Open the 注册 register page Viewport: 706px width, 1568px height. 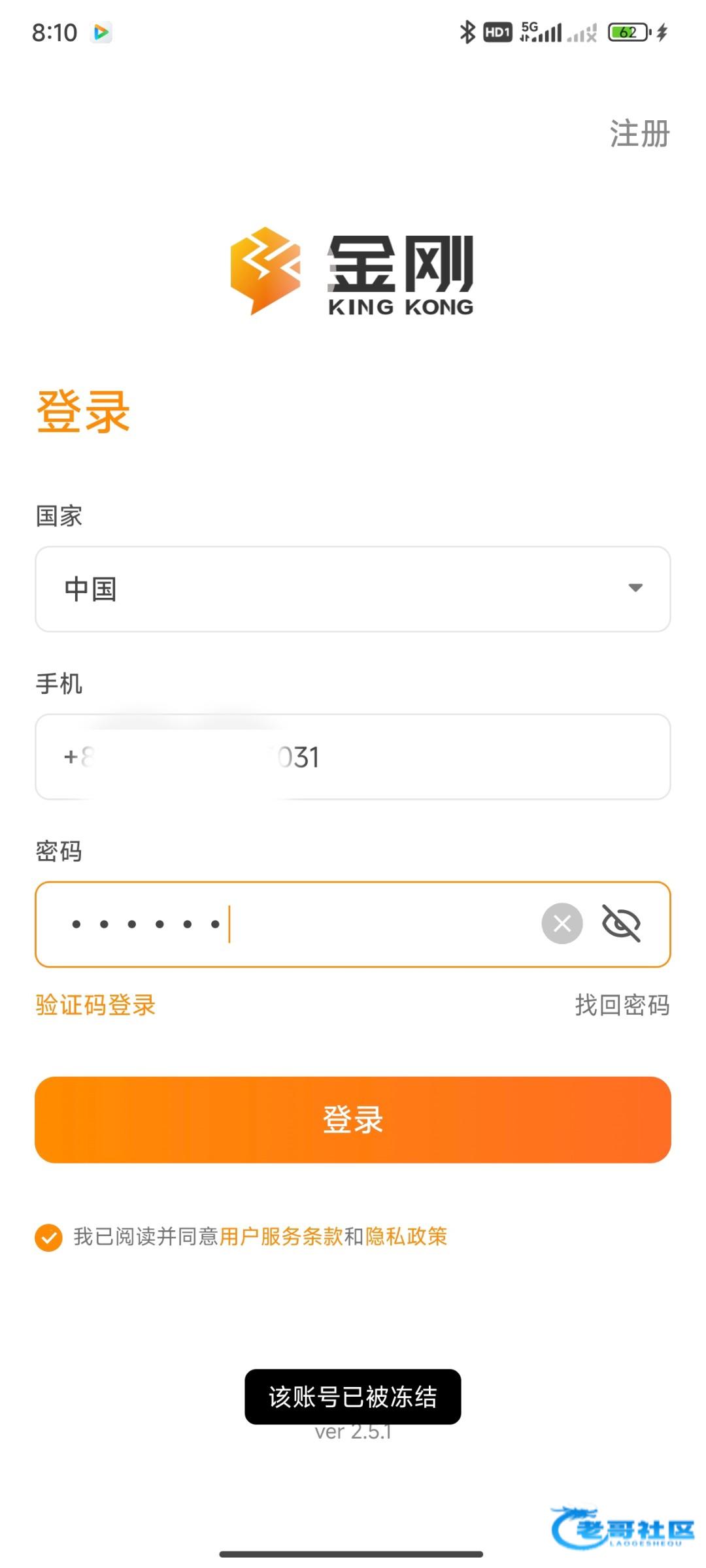pos(639,134)
